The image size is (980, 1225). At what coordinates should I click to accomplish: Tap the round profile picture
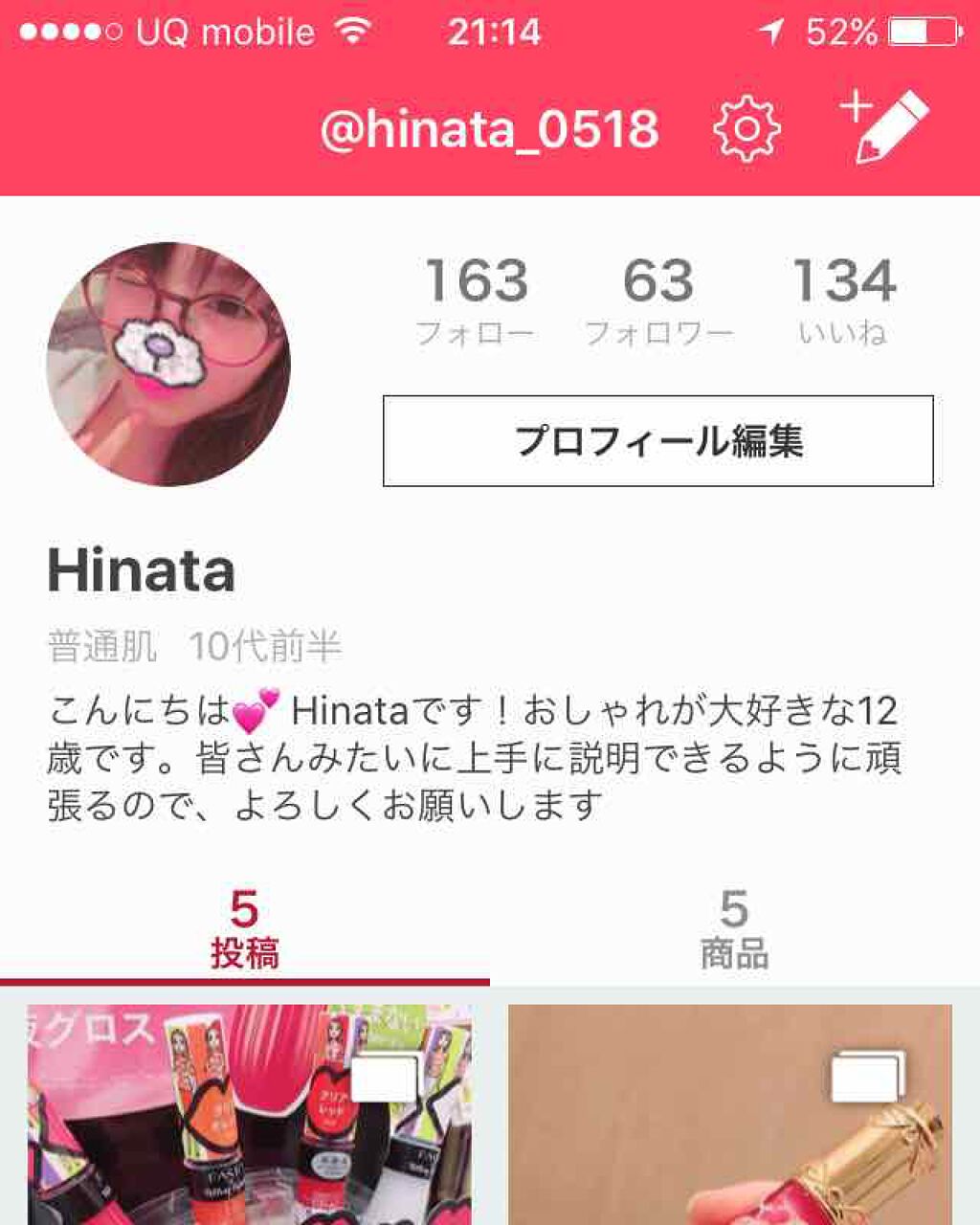point(168,364)
